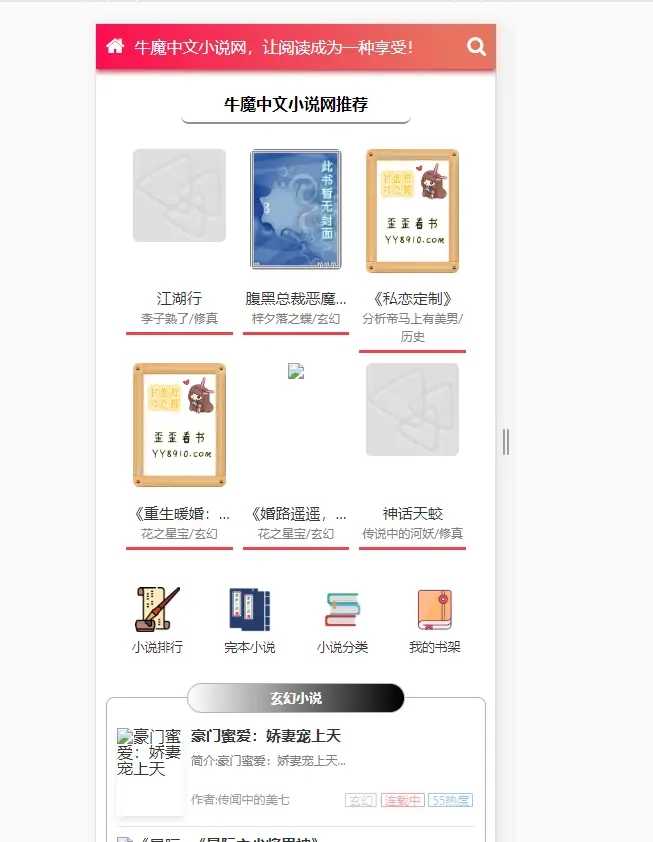Browse 小说分类 categories

pyautogui.click(x=342, y=620)
